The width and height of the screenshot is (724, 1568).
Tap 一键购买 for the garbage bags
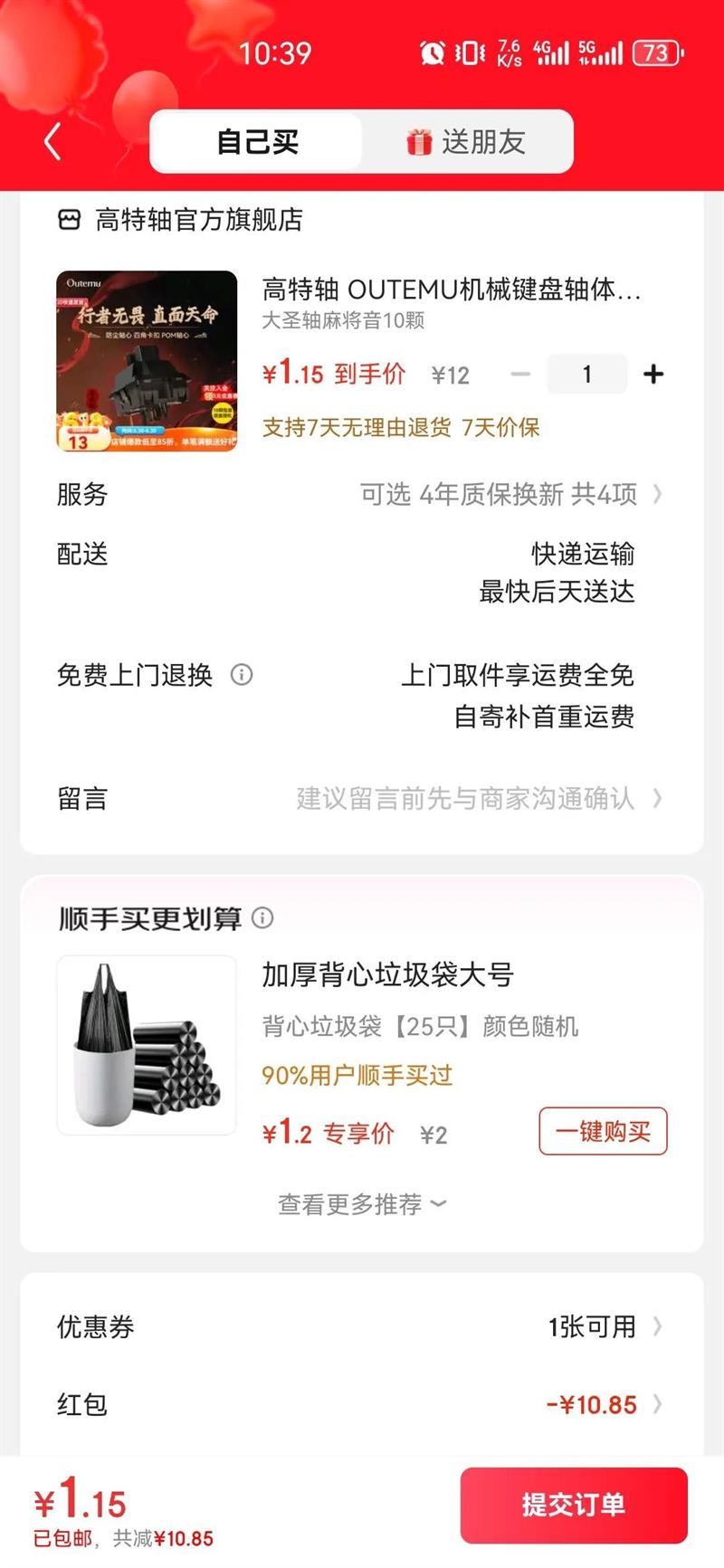603,1131
